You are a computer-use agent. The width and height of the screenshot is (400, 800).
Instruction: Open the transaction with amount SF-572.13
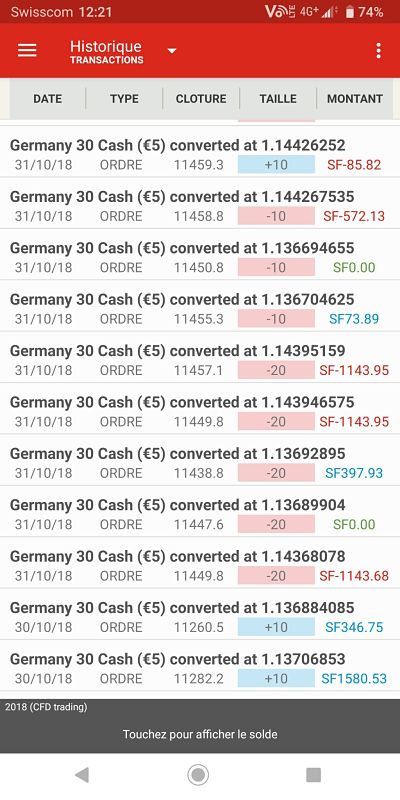click(200, 203)
